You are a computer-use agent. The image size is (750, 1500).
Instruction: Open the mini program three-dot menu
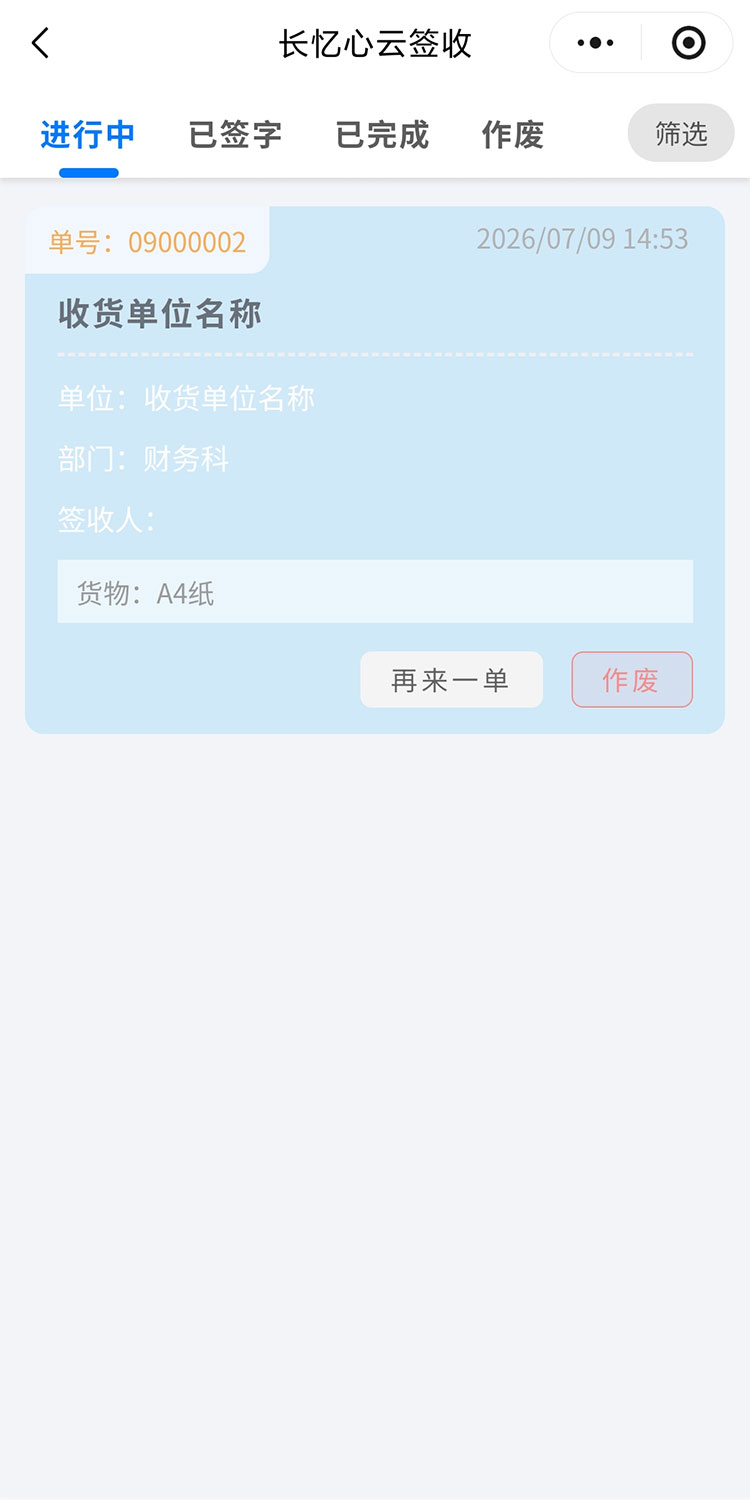(x=596, y=43)
